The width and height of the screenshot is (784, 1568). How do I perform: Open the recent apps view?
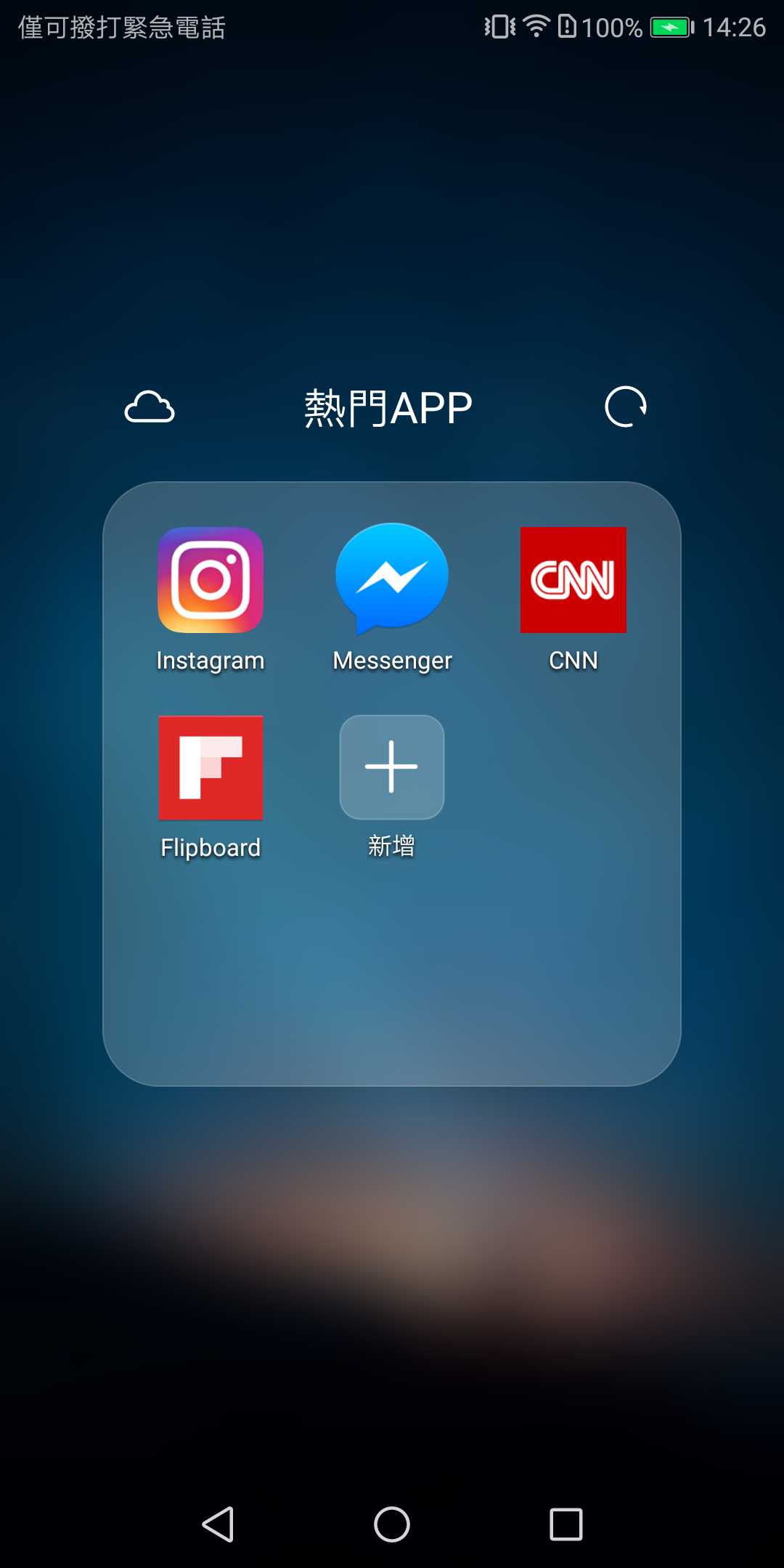566,1524
